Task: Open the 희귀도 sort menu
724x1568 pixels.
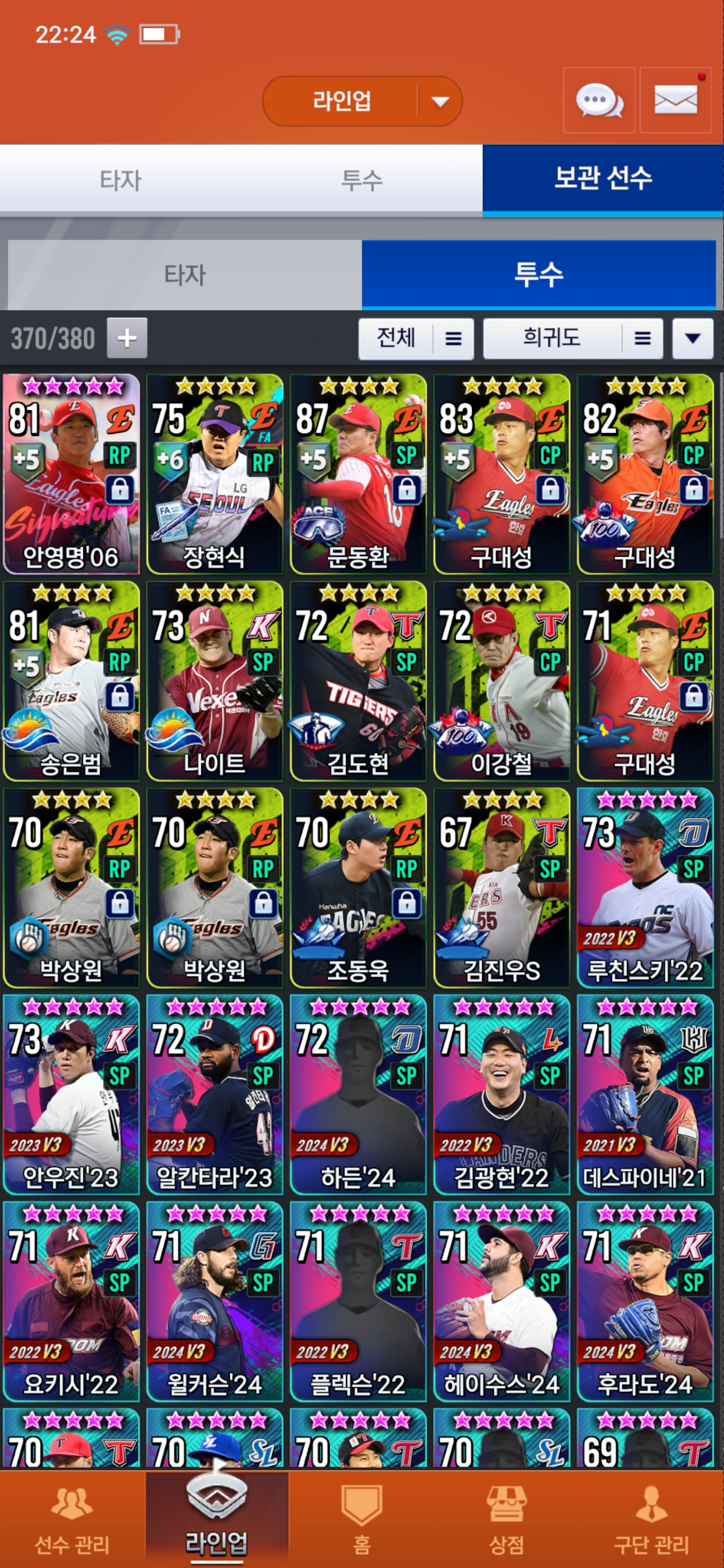Action: (x=572, y=338)
